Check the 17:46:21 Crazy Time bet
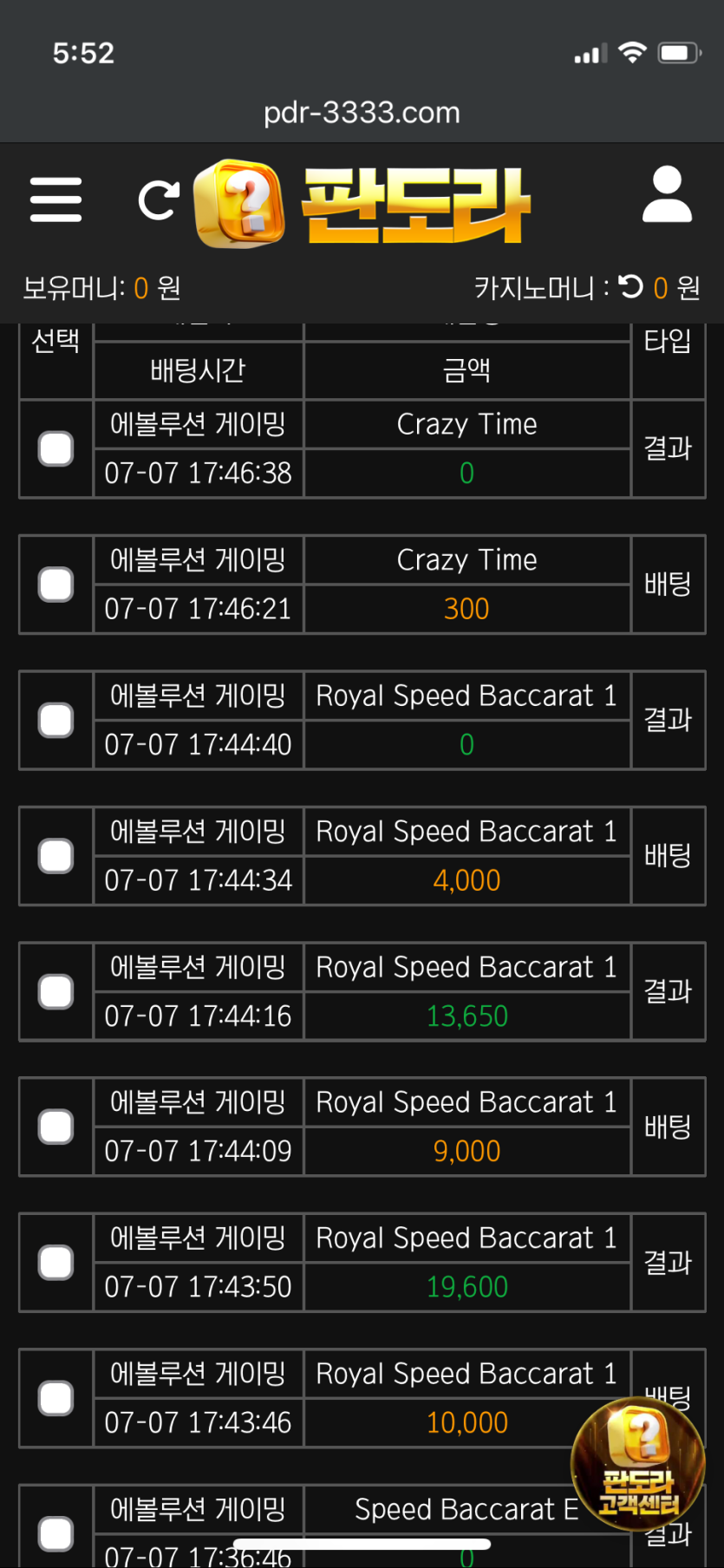Viewport: 724px width, 1568px height. click(56, 585)
